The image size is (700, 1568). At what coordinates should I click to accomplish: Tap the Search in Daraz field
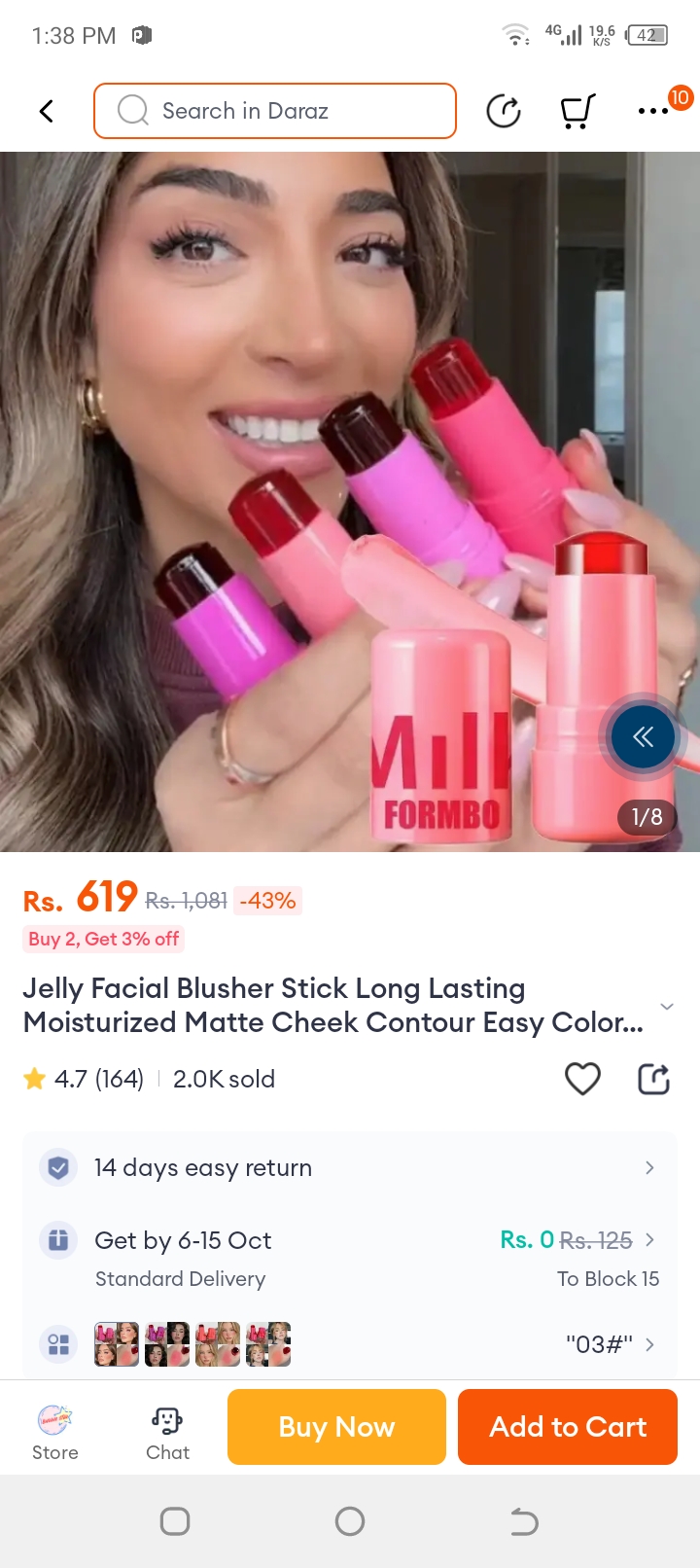click(x=275, y=111)
